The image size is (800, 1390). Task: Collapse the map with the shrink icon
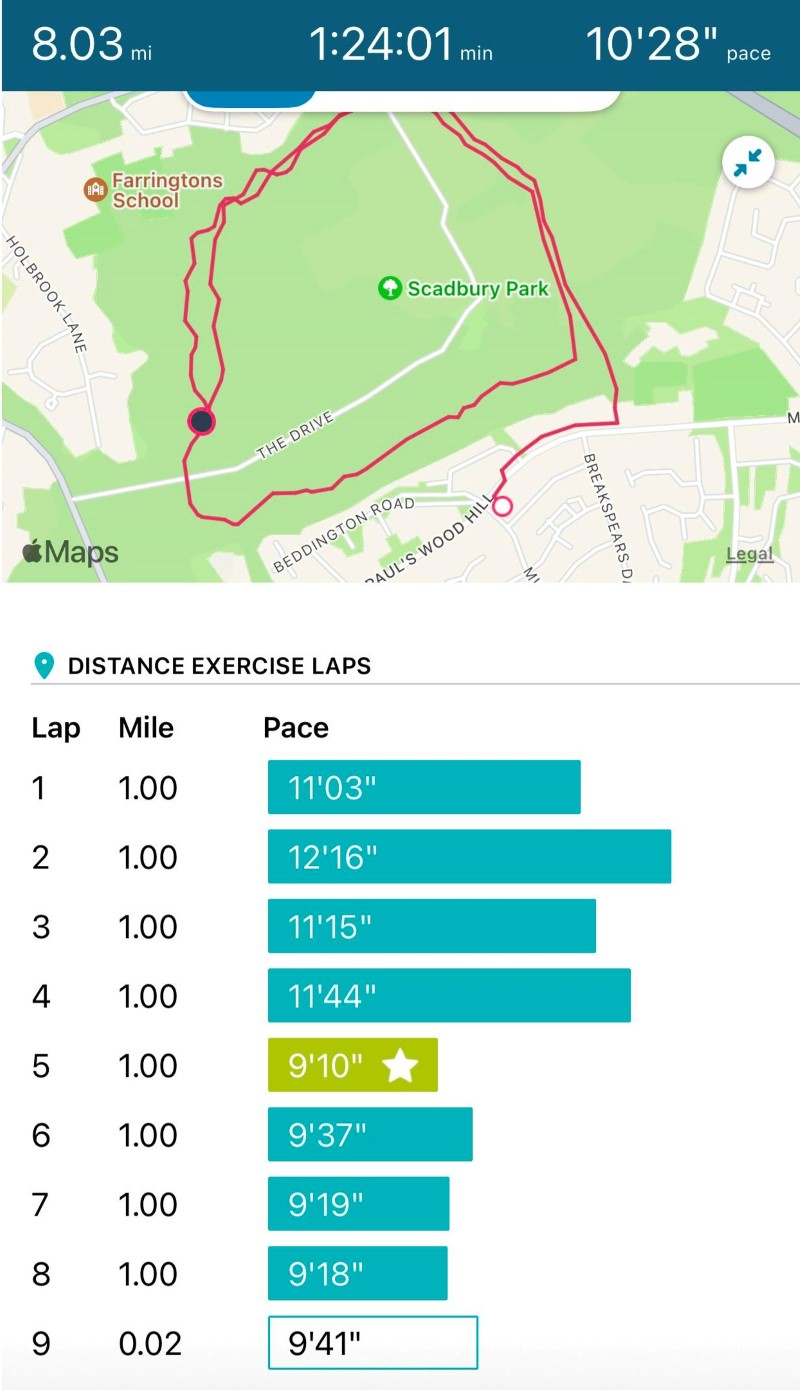(x=747, y=163)
